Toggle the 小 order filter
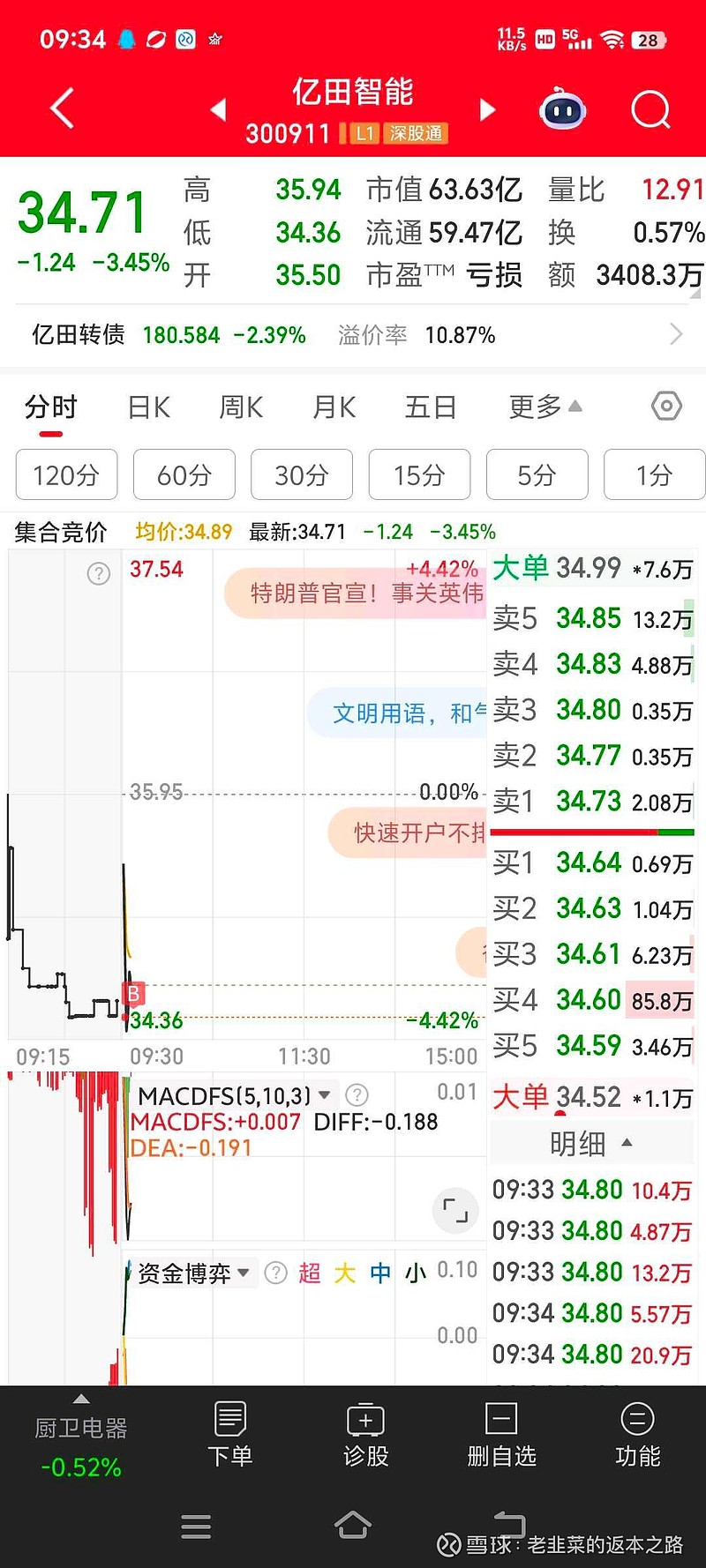 [x=415, y=1273]
